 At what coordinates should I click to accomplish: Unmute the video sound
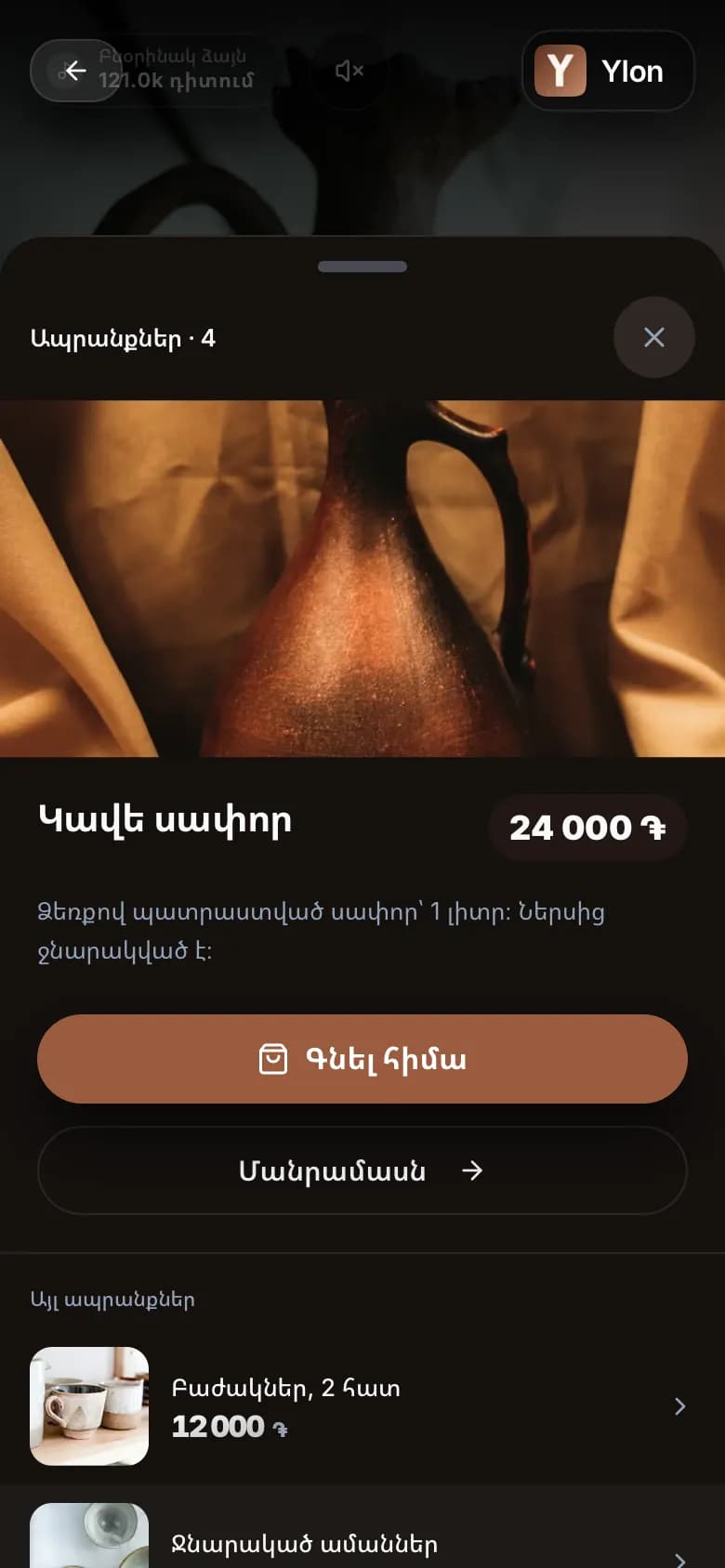[x=349, y=71]
